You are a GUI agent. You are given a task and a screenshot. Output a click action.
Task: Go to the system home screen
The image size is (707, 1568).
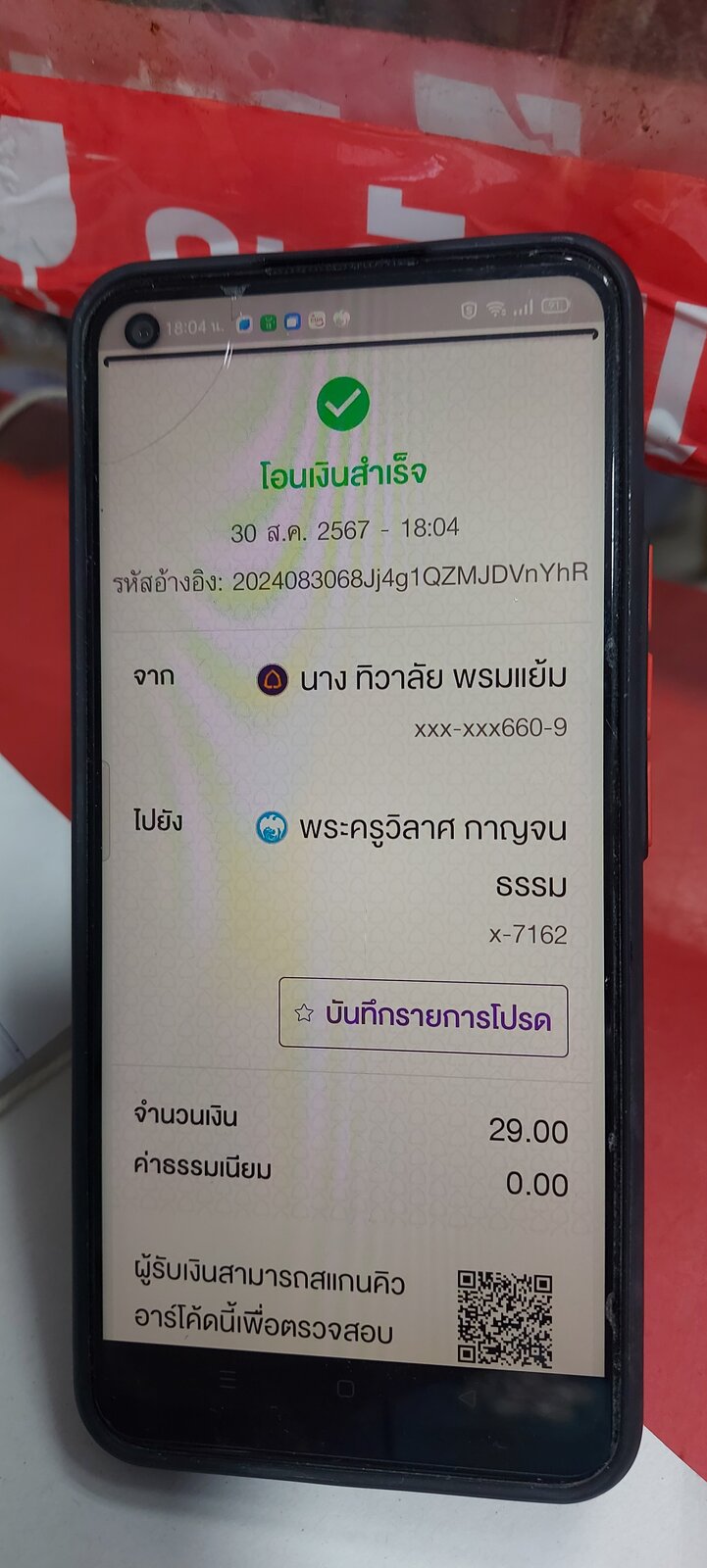[345, 1389]
